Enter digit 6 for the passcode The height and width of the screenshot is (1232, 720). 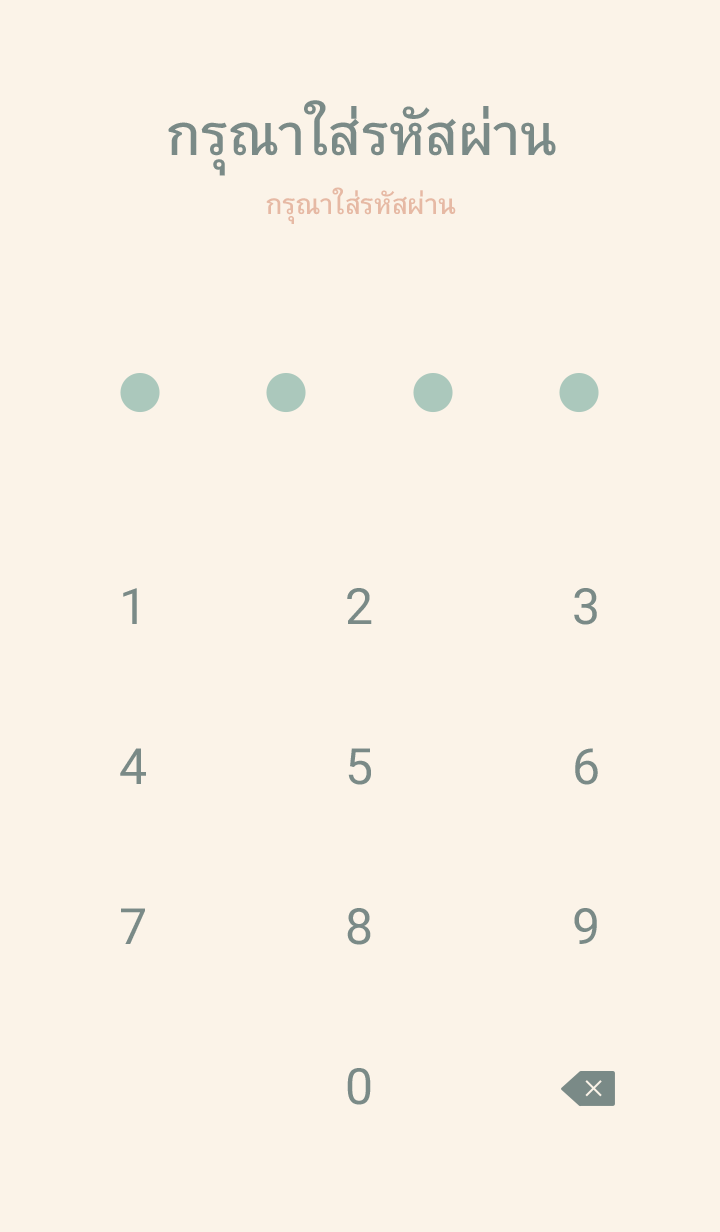click(586, 767)
